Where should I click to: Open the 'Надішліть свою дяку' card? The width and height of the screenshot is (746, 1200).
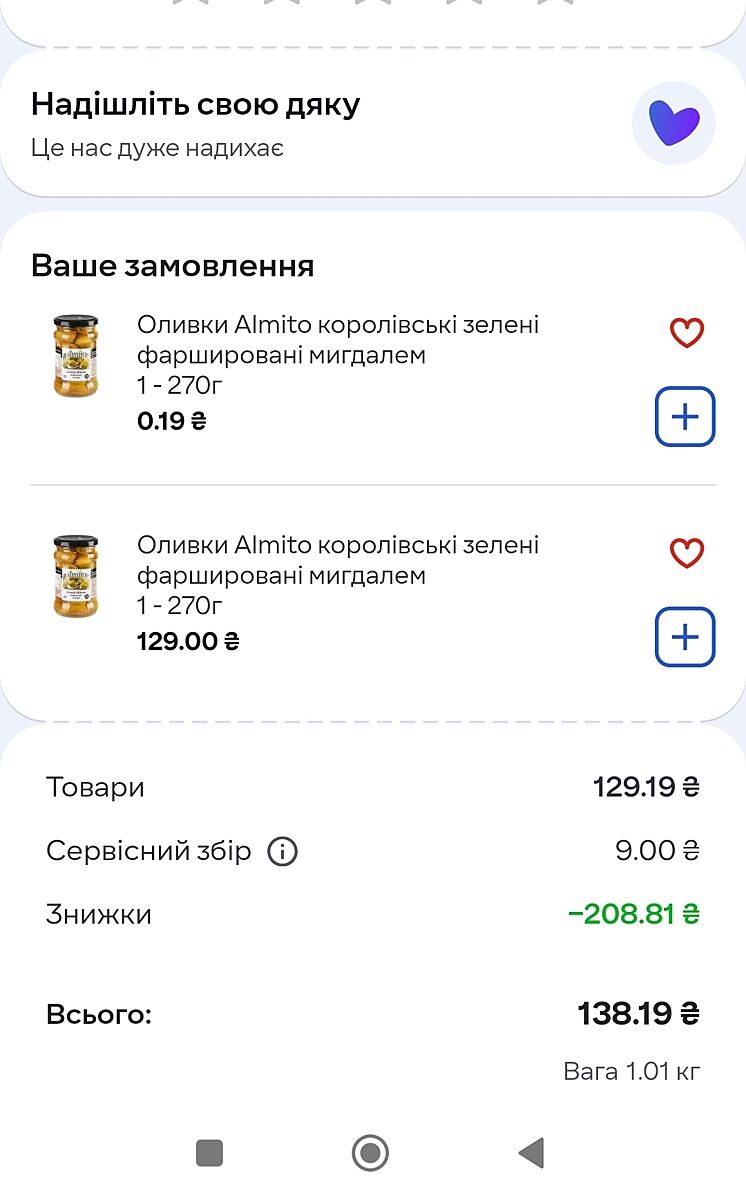pos(372,124)
